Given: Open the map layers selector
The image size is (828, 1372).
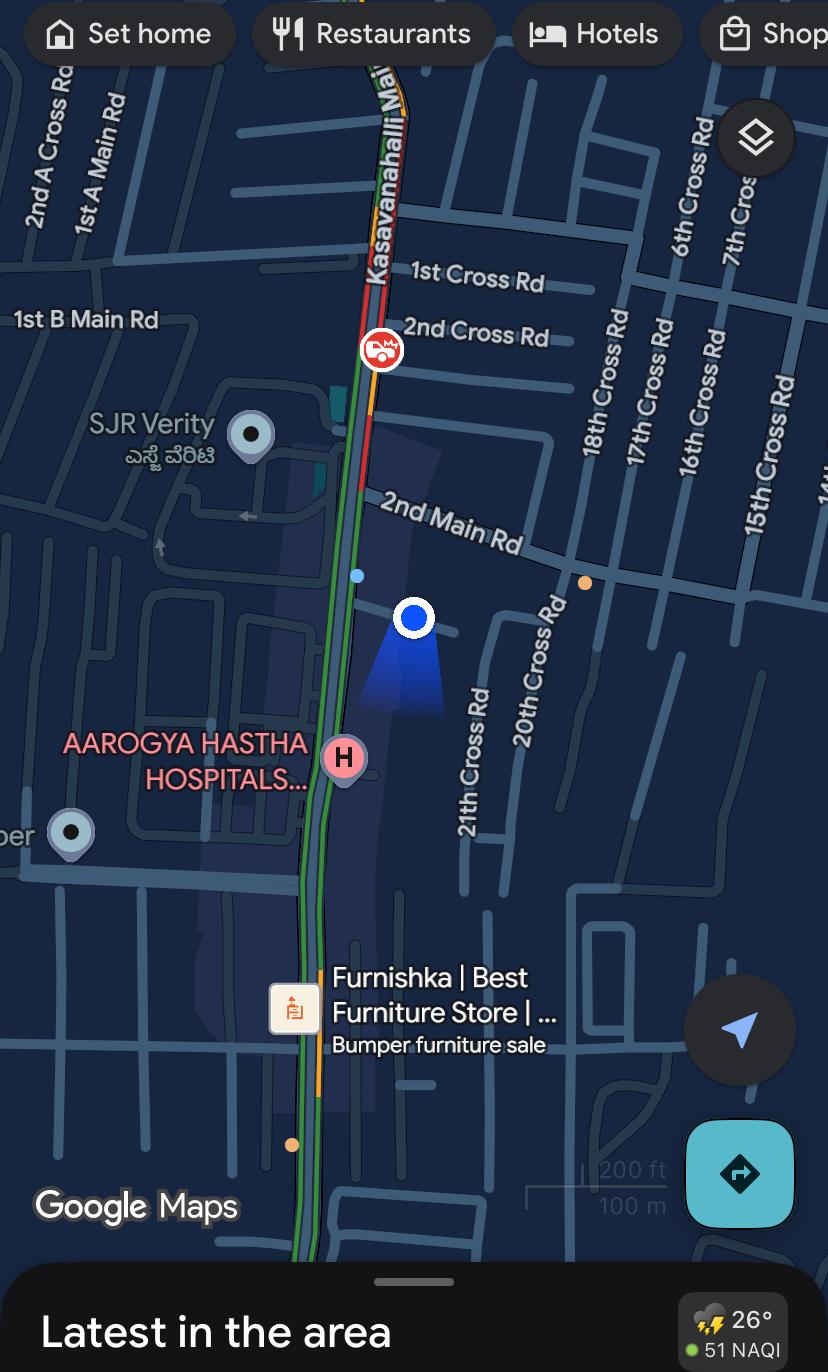Looking at the screenshot, I should point(756,138).
